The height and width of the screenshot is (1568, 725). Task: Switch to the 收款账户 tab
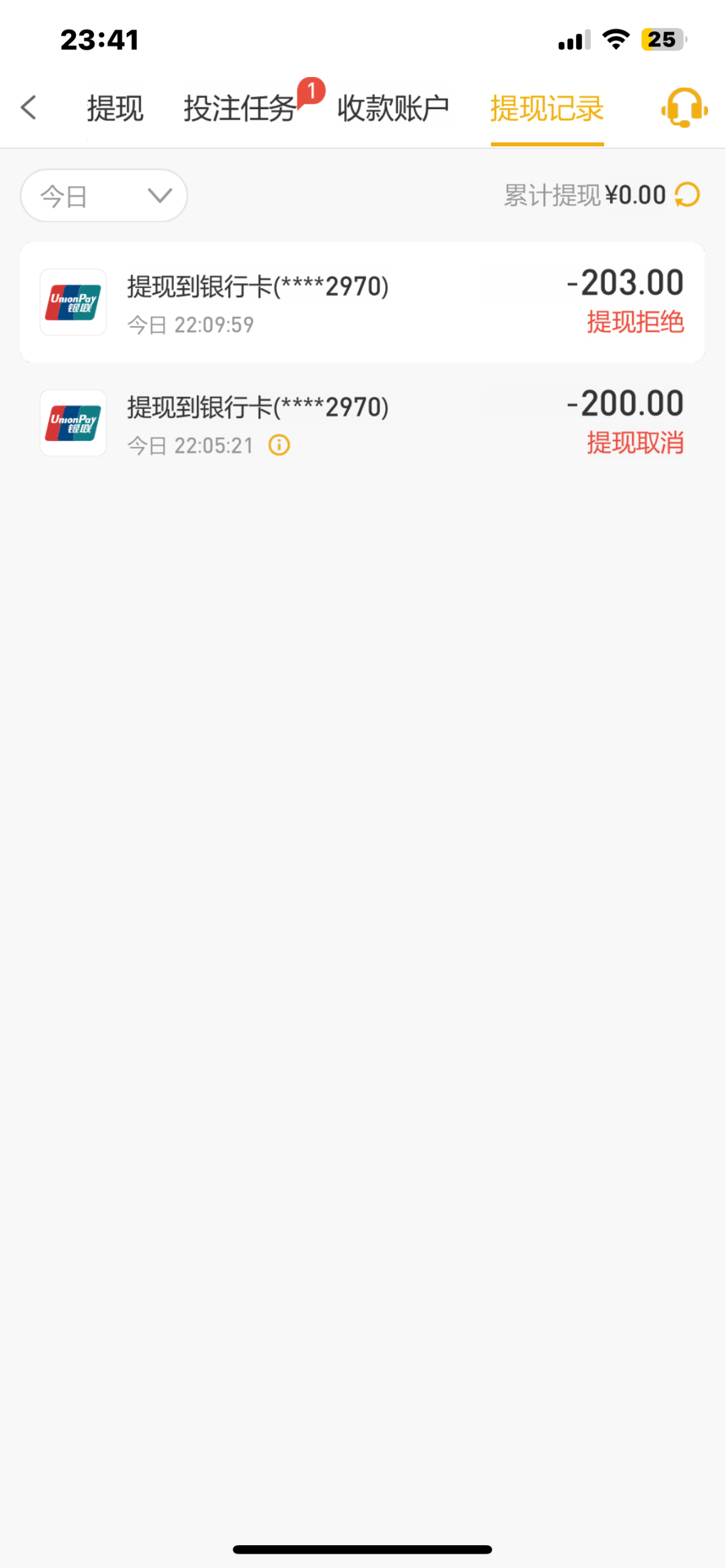point(393,108)
